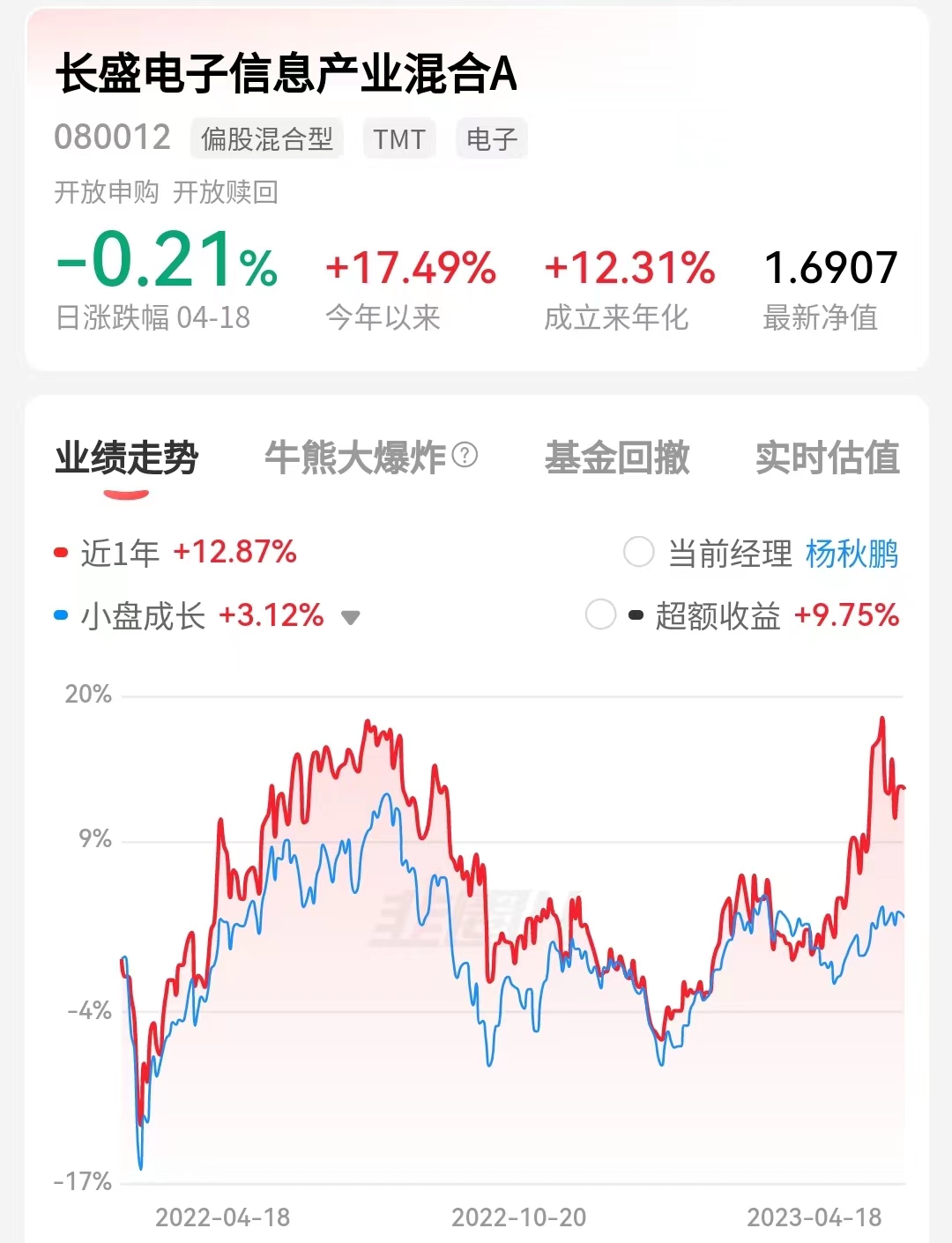Collapse the comparison index picker
The width and height of the screenshot is (952, 1243).
[349, 618]
